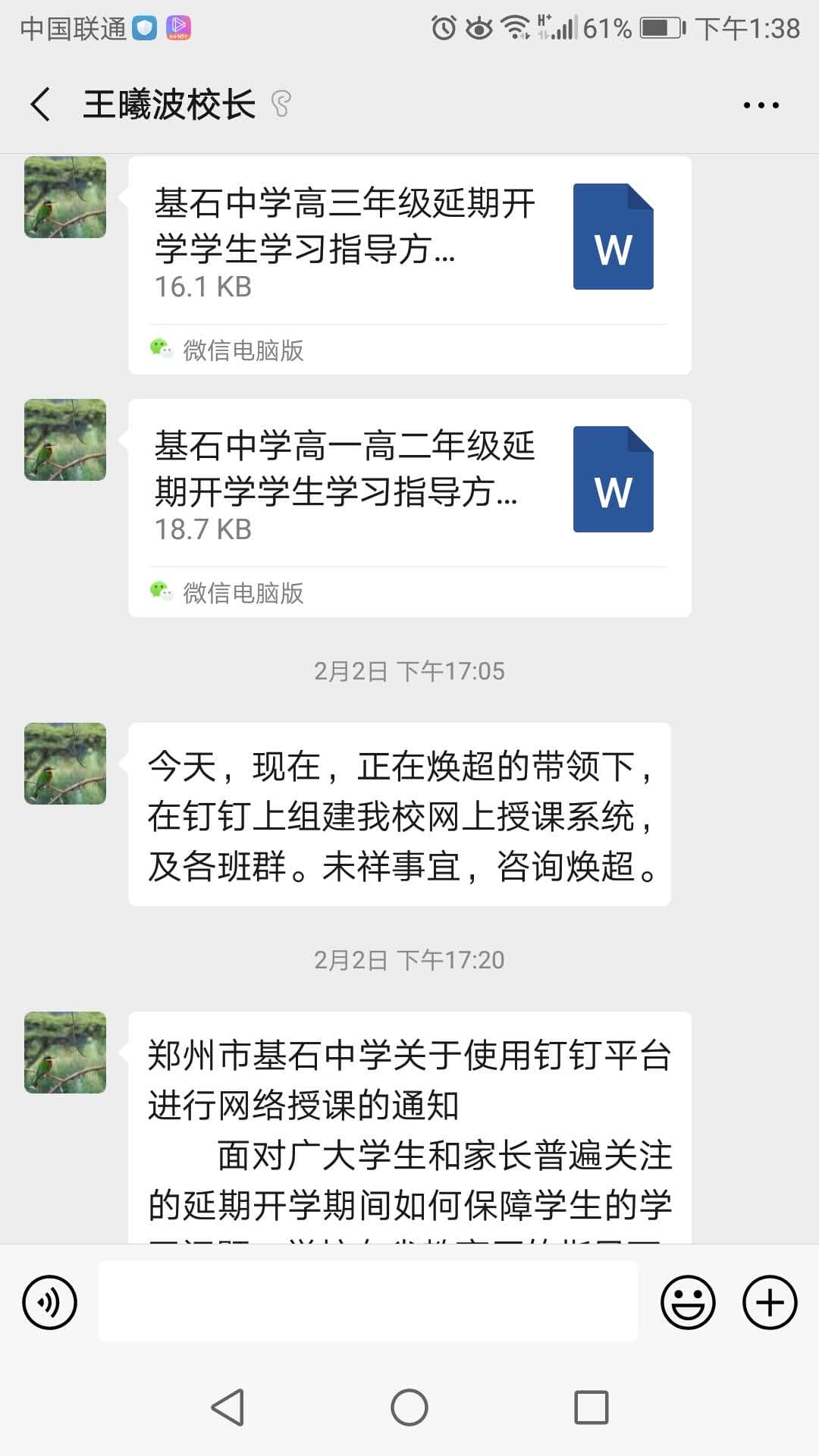Open the chat info overflow menu
819x1456 pixels.
point(761,105)
